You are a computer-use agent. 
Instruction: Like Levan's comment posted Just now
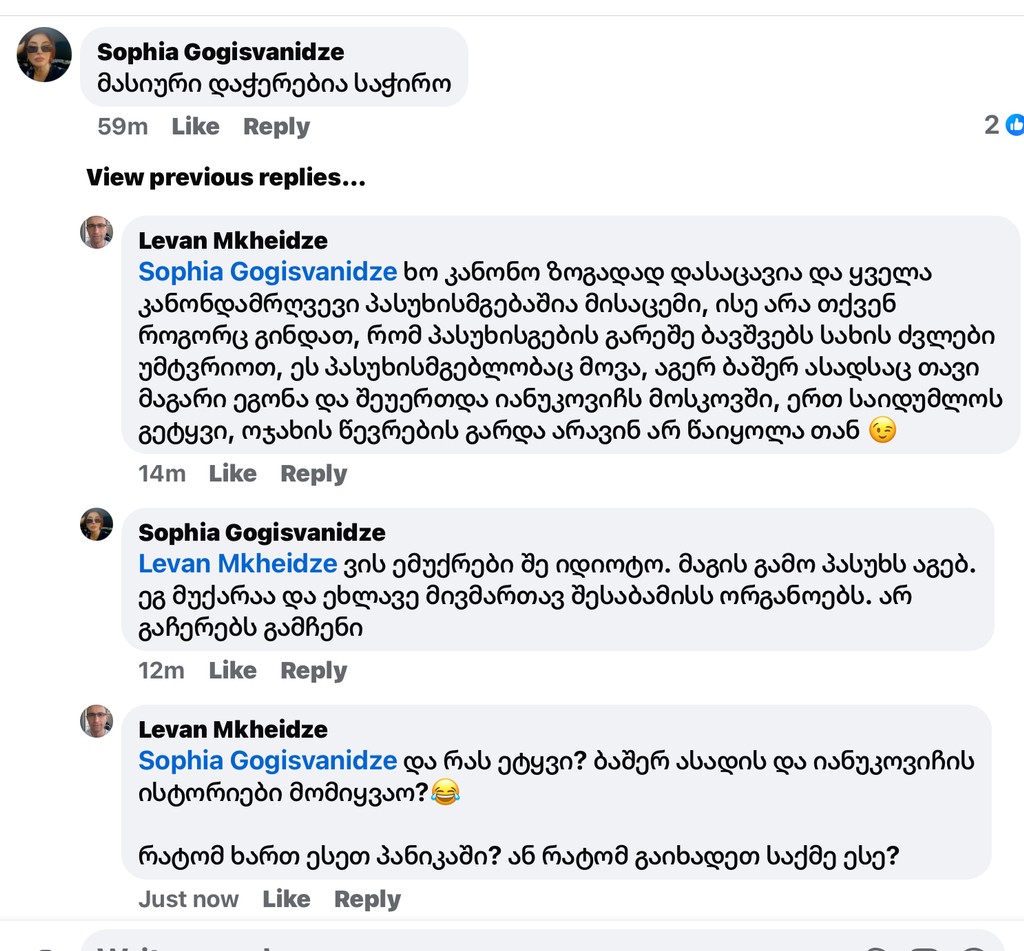point(286,899)
